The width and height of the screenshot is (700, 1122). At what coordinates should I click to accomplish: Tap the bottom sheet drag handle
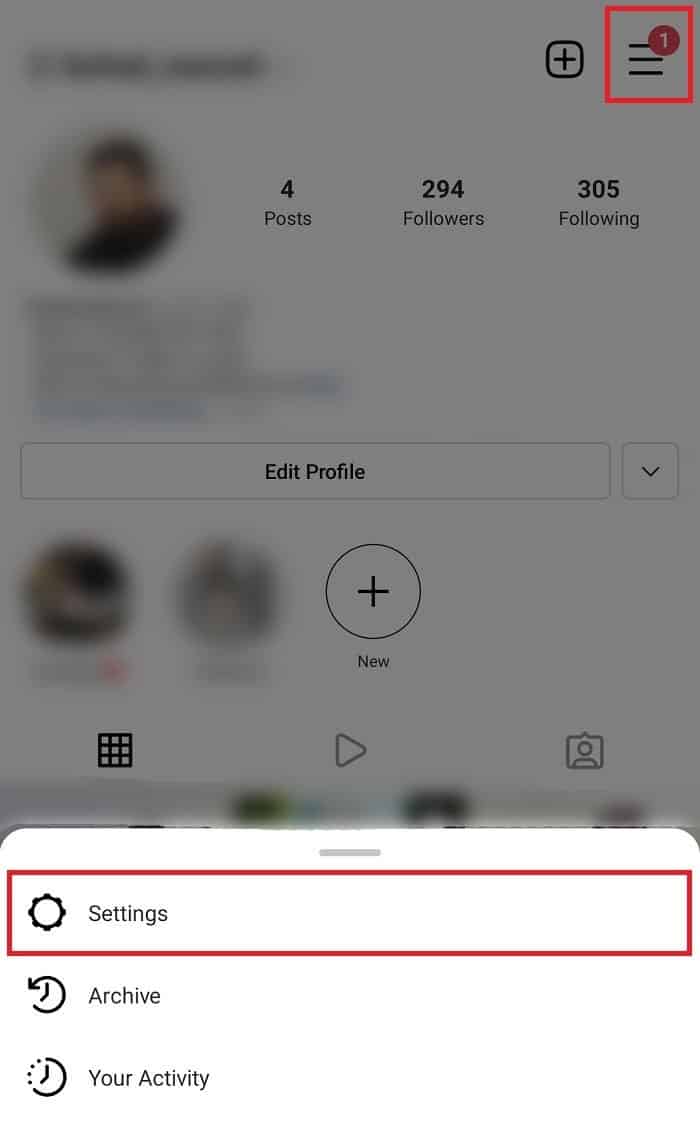pyautogui.click(x=350, y=853)
